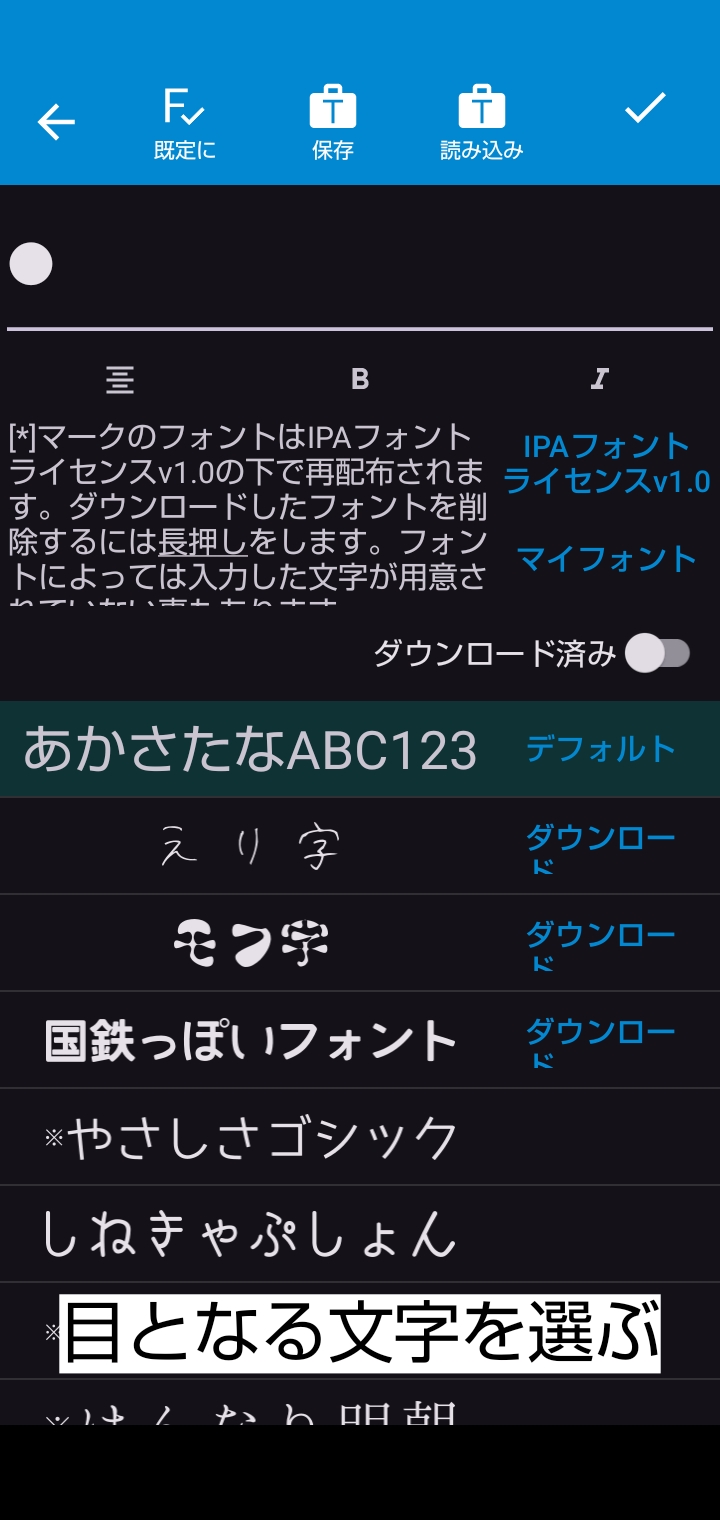The width and height of the screenshot is (720, 1520).
Task: Select the やさしさゴシック font
Action: [x=250, y=1135]
